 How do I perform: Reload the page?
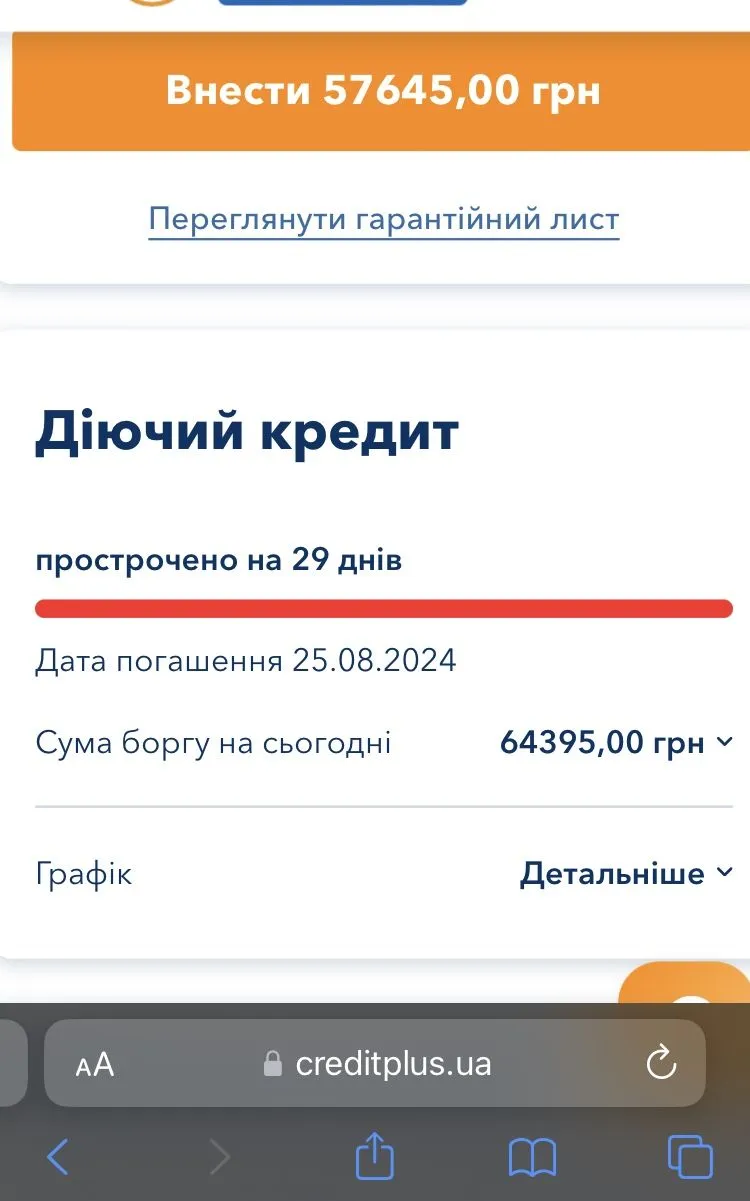coord(661,1064)
